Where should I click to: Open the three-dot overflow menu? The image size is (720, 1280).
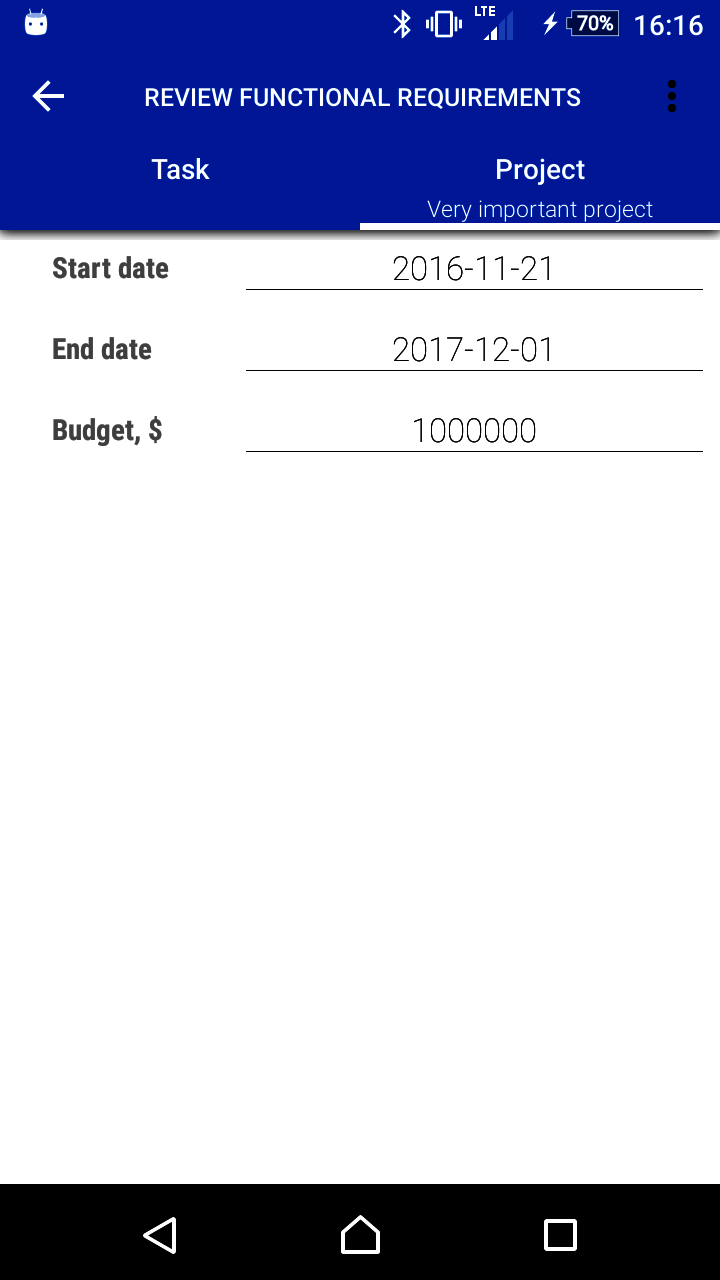click(x=671, y=97)
